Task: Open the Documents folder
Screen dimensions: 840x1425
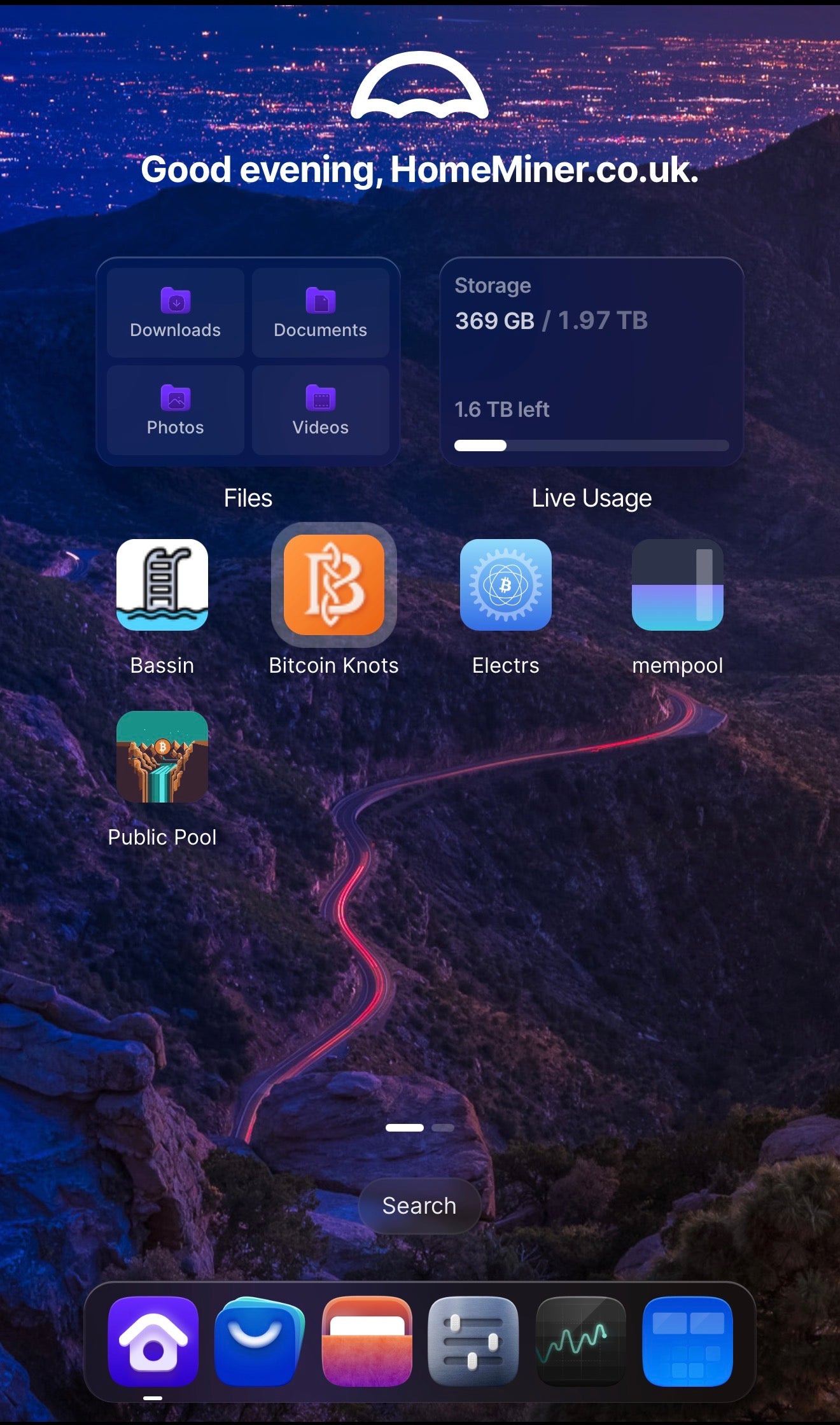Action: [x=320, y=312]
